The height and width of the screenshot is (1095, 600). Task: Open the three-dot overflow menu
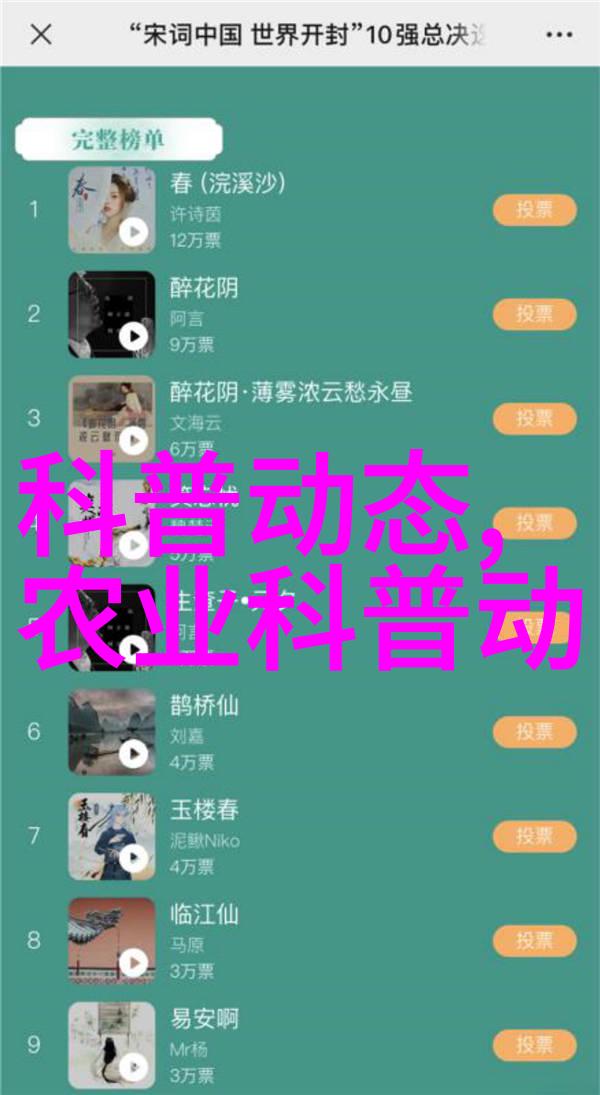pos(559,35)
